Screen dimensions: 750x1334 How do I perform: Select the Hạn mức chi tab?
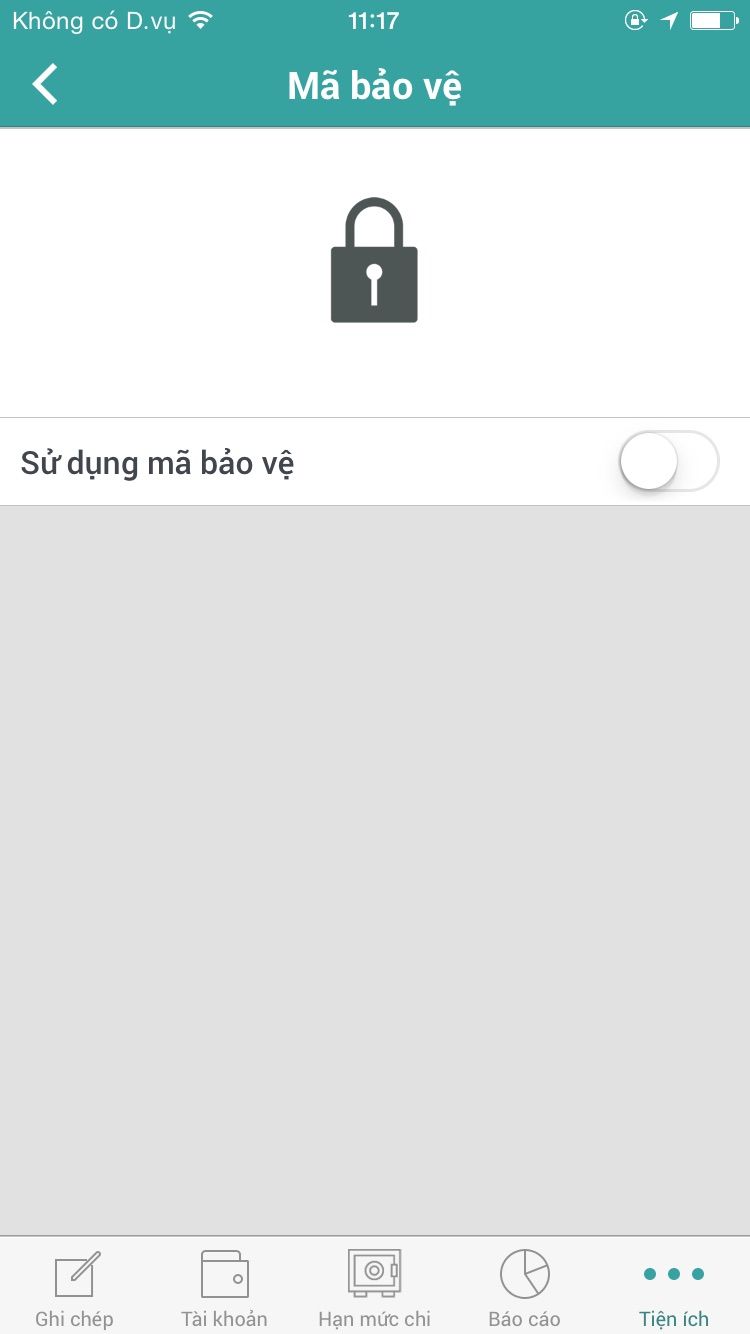[375, 1286]
